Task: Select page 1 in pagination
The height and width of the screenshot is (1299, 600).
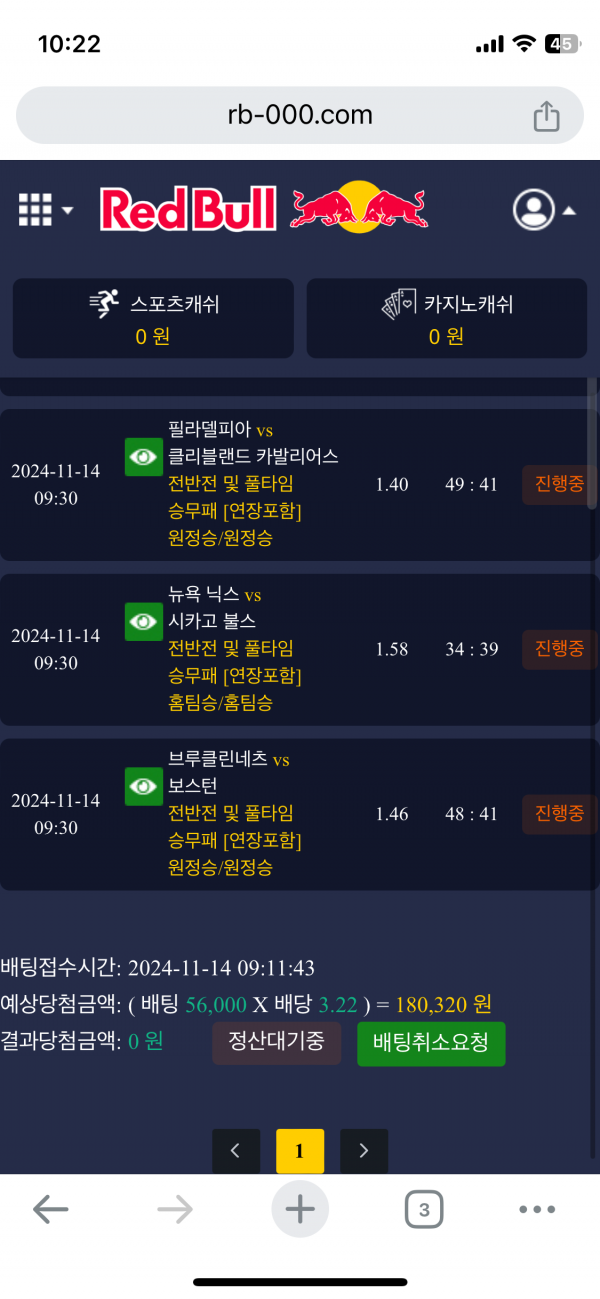Action: [300, 1151]
